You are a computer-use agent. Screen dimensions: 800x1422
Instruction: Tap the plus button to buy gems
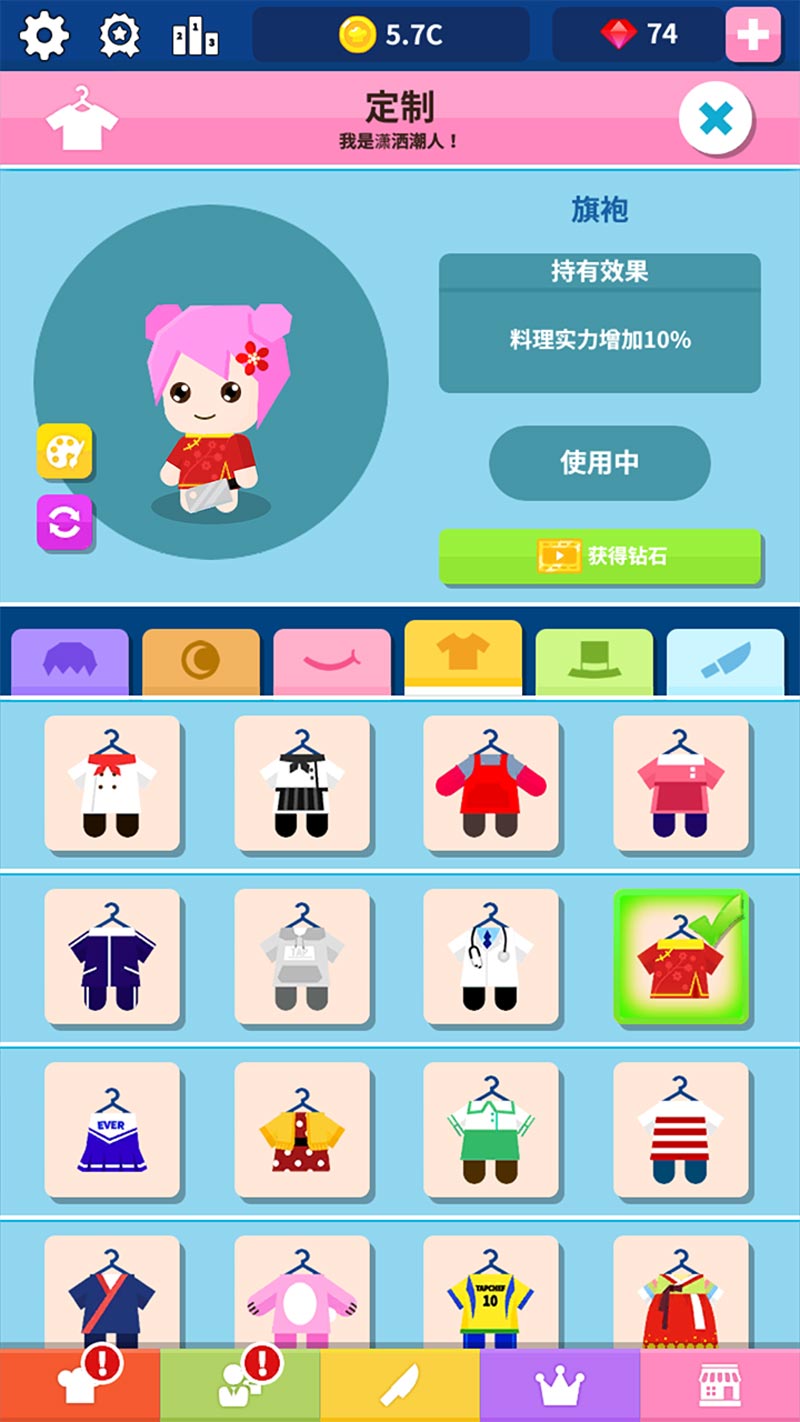(752, 35)
